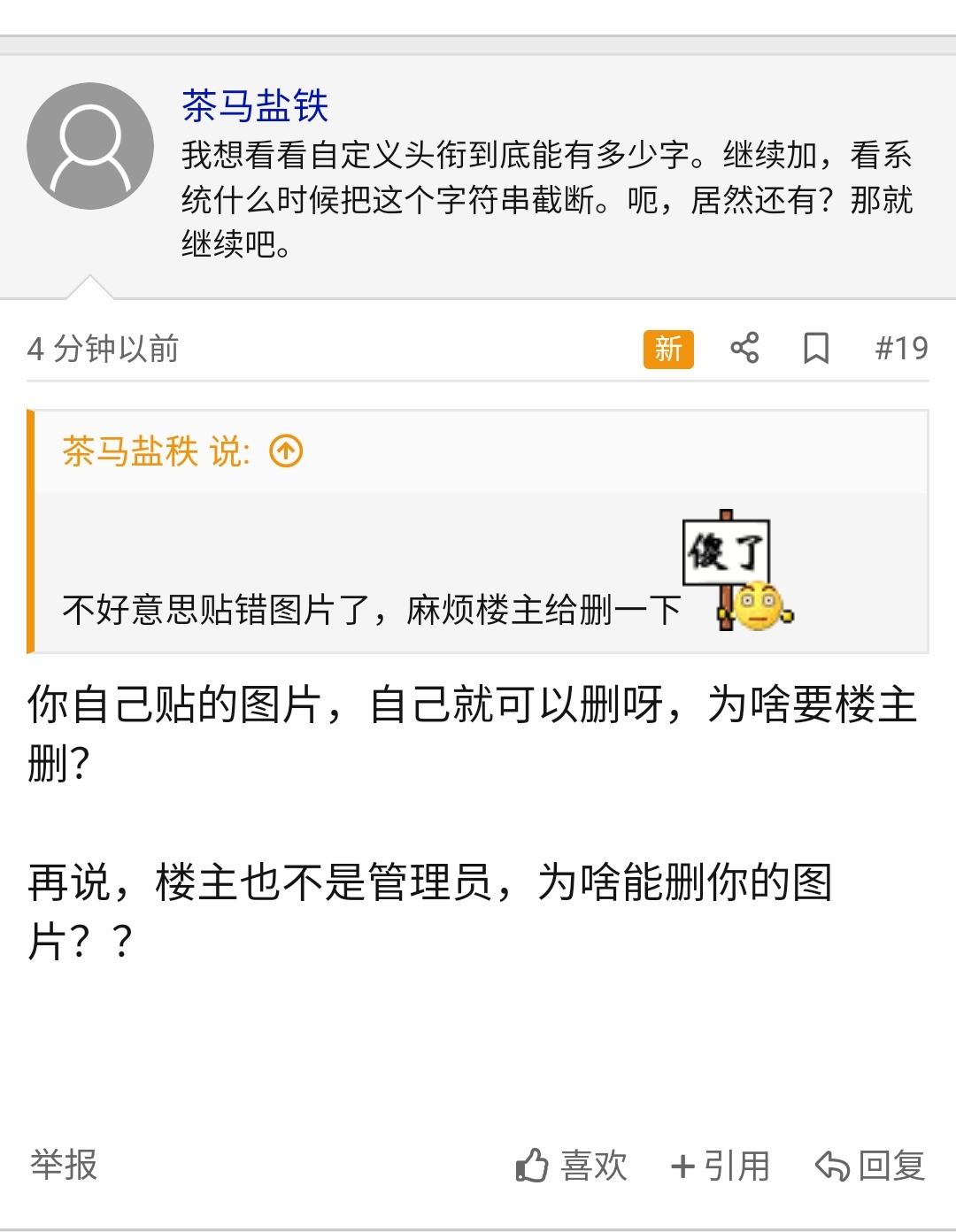Reply to this post with 回复
Viewport: 956px width, 1232px height.
point(871,1166)
